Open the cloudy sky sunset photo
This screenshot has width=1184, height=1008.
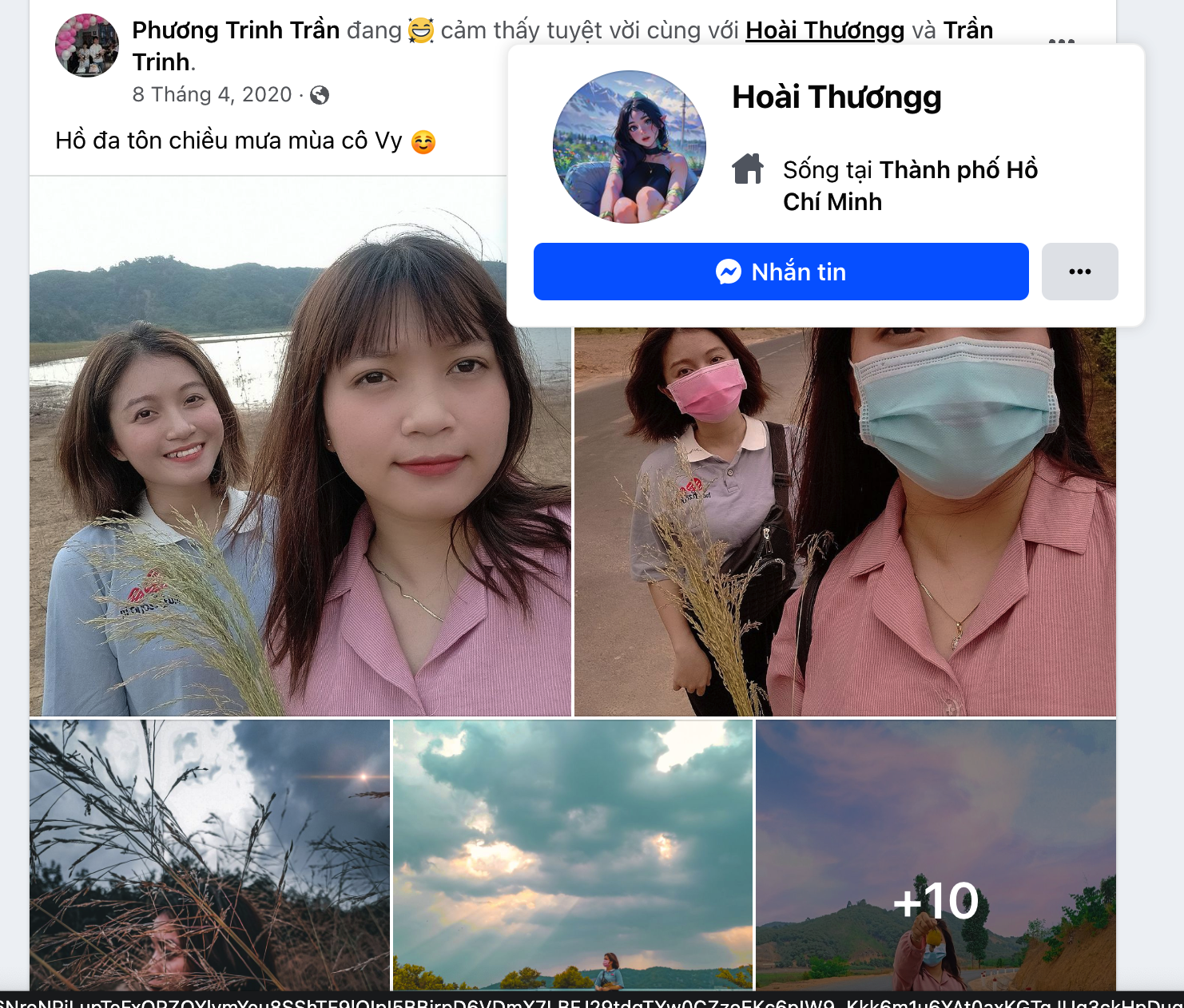pyautogui.click(x=572, y=855)
